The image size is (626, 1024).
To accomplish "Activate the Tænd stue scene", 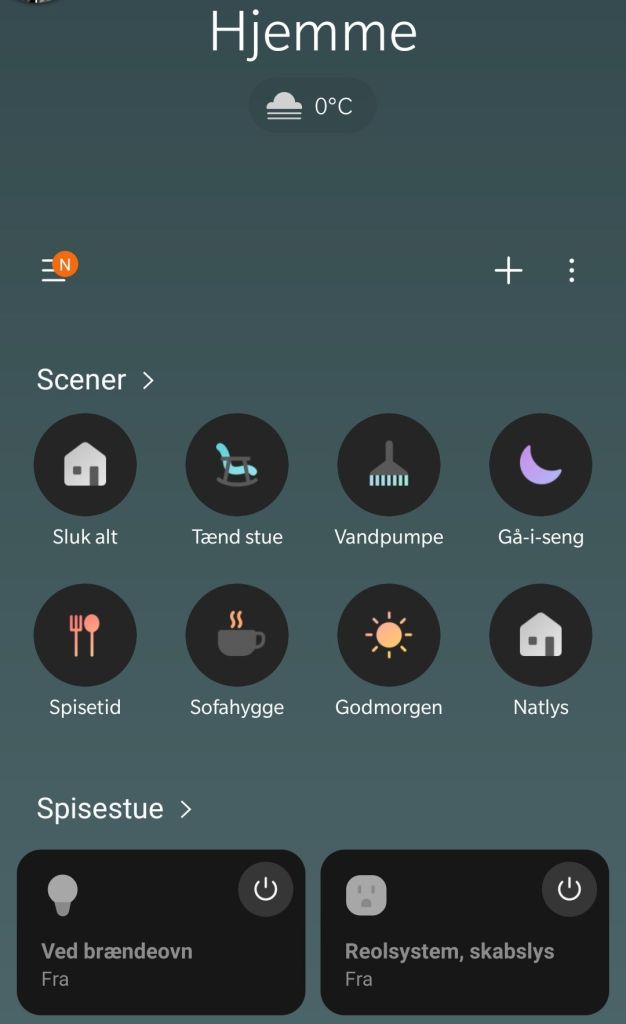I will click(x=237, y=465).
